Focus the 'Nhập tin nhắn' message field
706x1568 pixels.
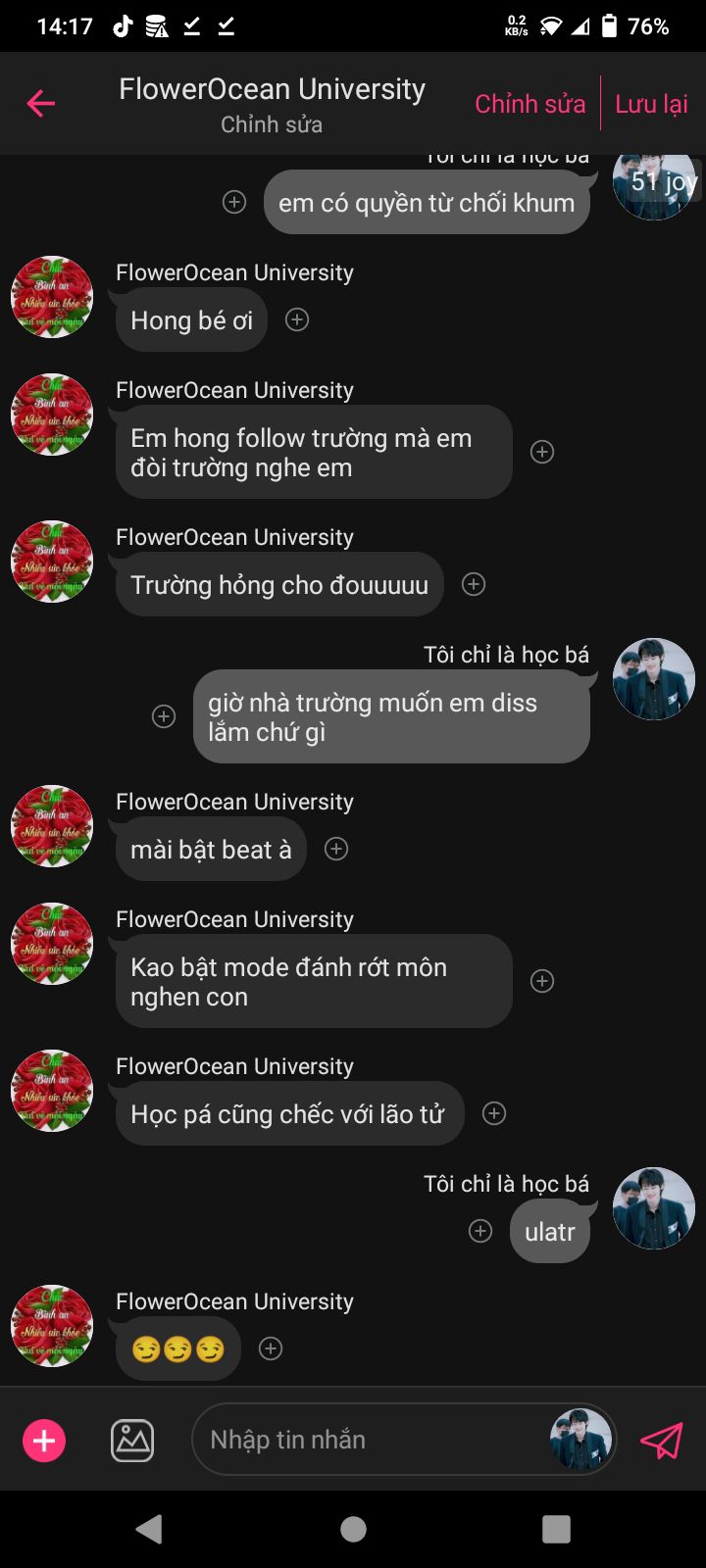(x=373, y=1440)
